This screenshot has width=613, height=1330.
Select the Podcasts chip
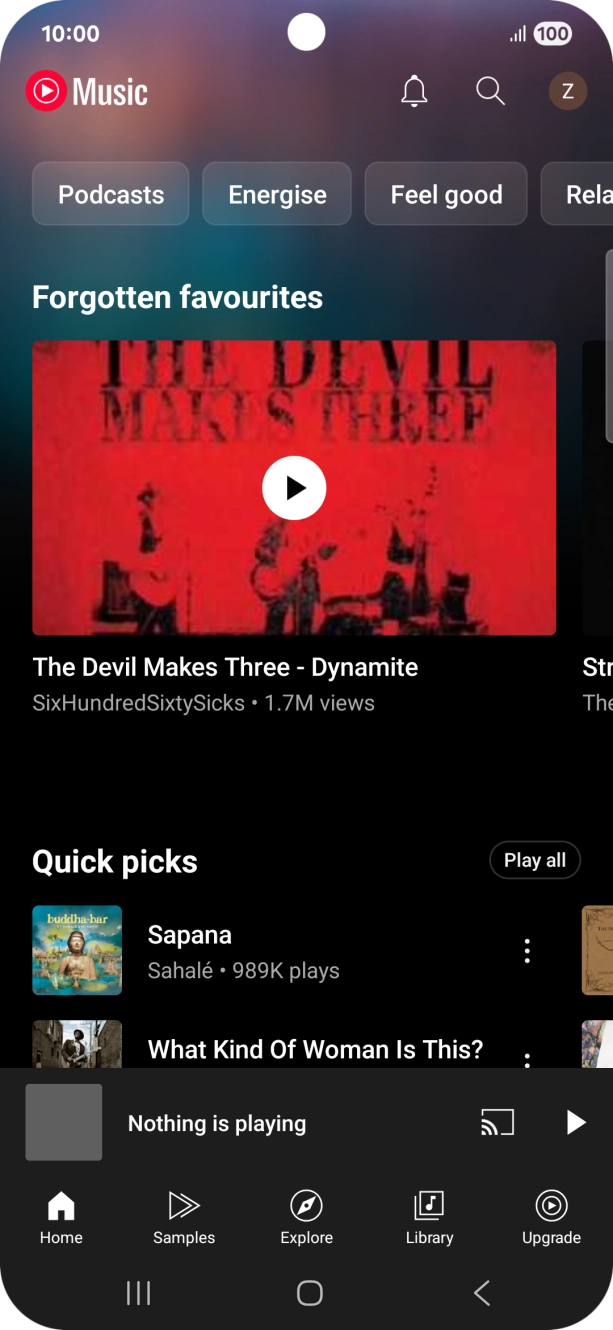point(111,194)
